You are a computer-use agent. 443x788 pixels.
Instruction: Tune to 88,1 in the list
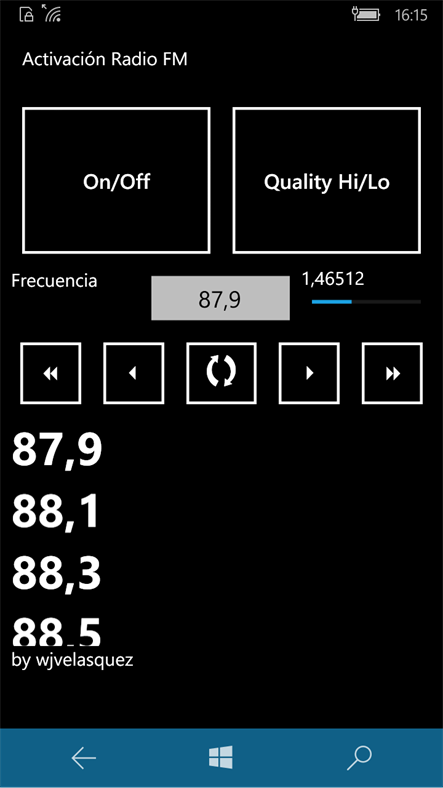click(55, 512)
